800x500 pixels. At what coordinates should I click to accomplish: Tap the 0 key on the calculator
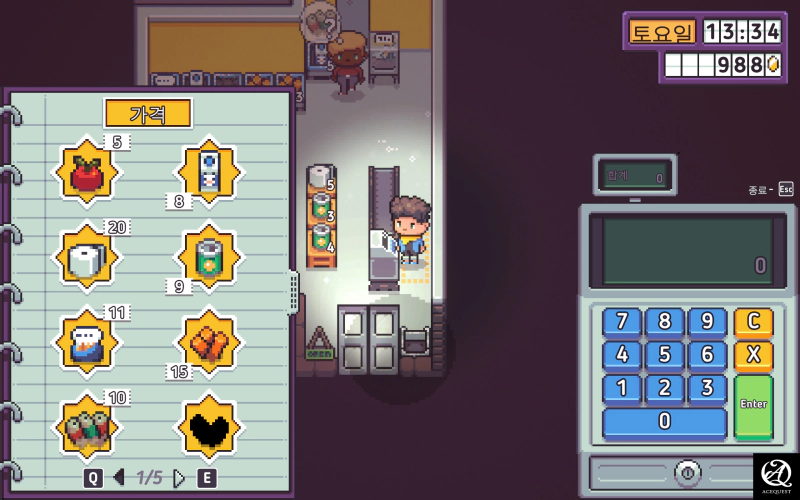tap(664, 422)
